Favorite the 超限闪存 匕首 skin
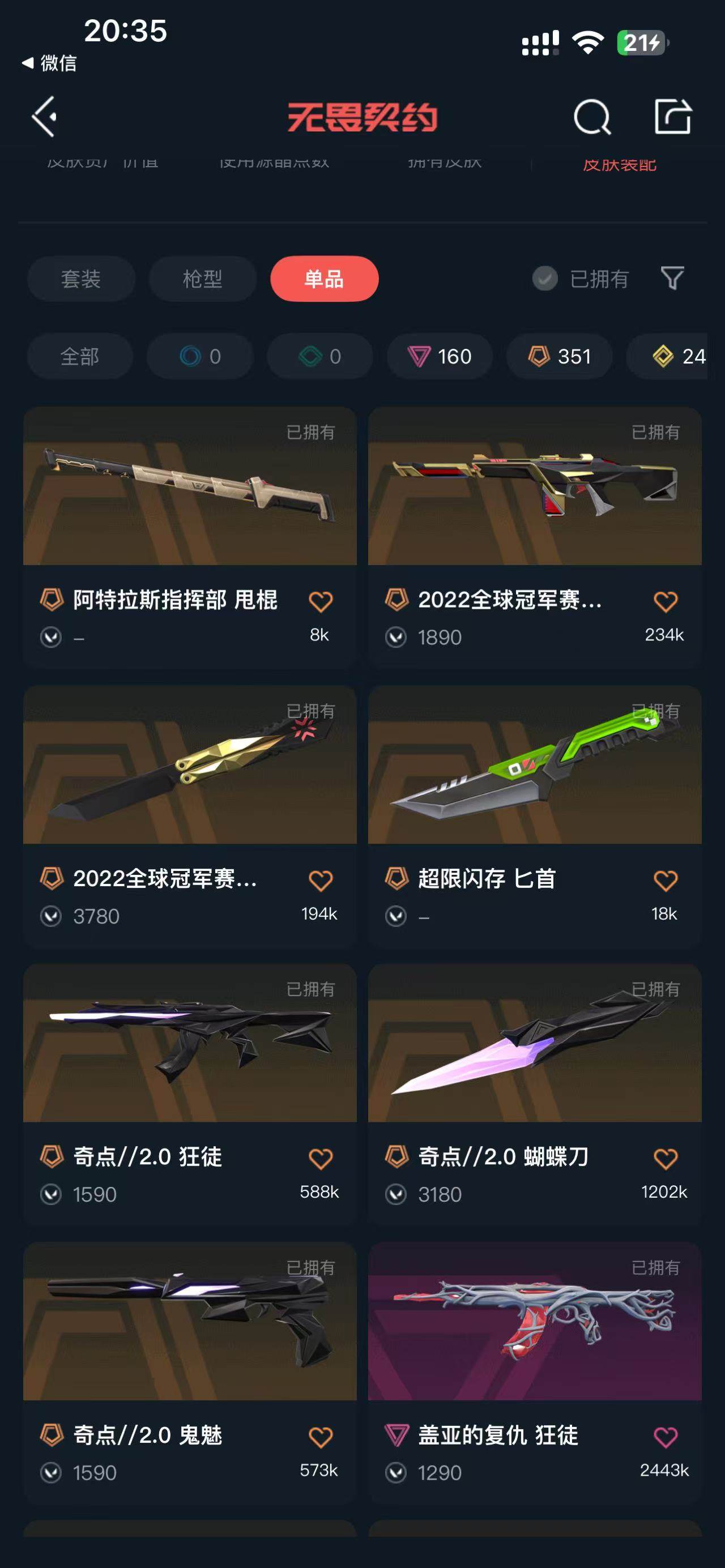 point(665,880)
